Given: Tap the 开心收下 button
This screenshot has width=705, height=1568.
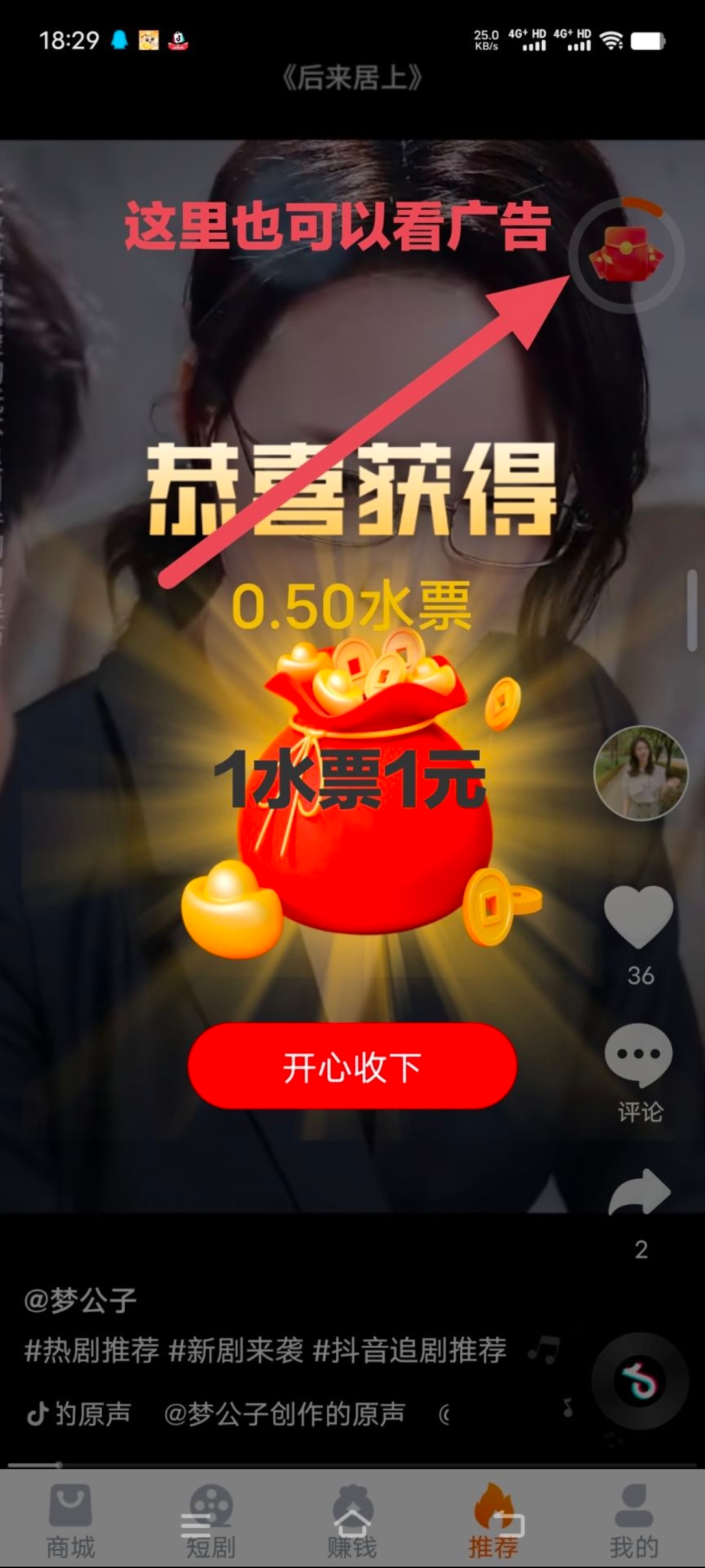Looking at the screenshot, I should point(352,1066).
